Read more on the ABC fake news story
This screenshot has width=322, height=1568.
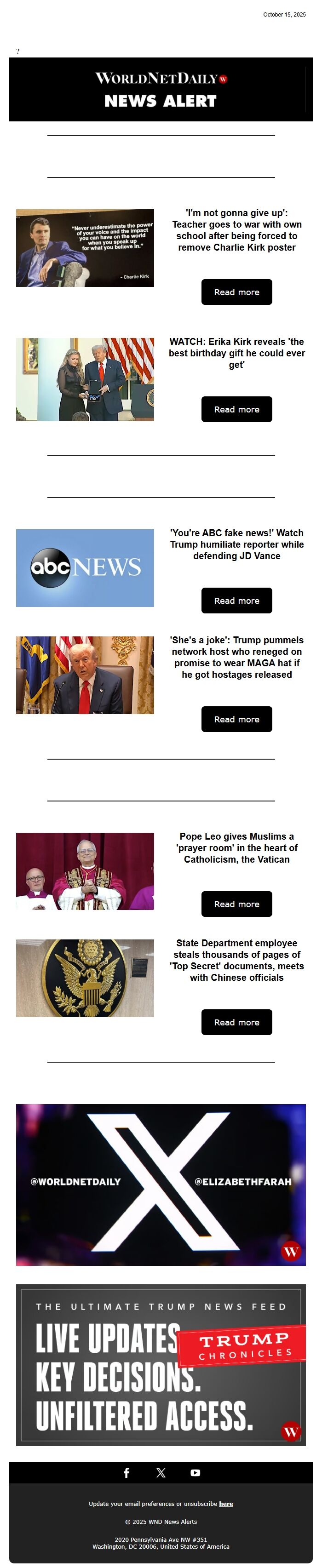coord(236,600)
